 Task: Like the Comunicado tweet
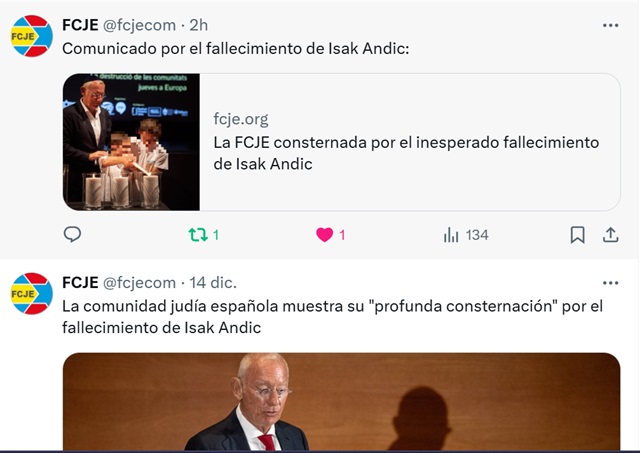click(x=324, y=235)
